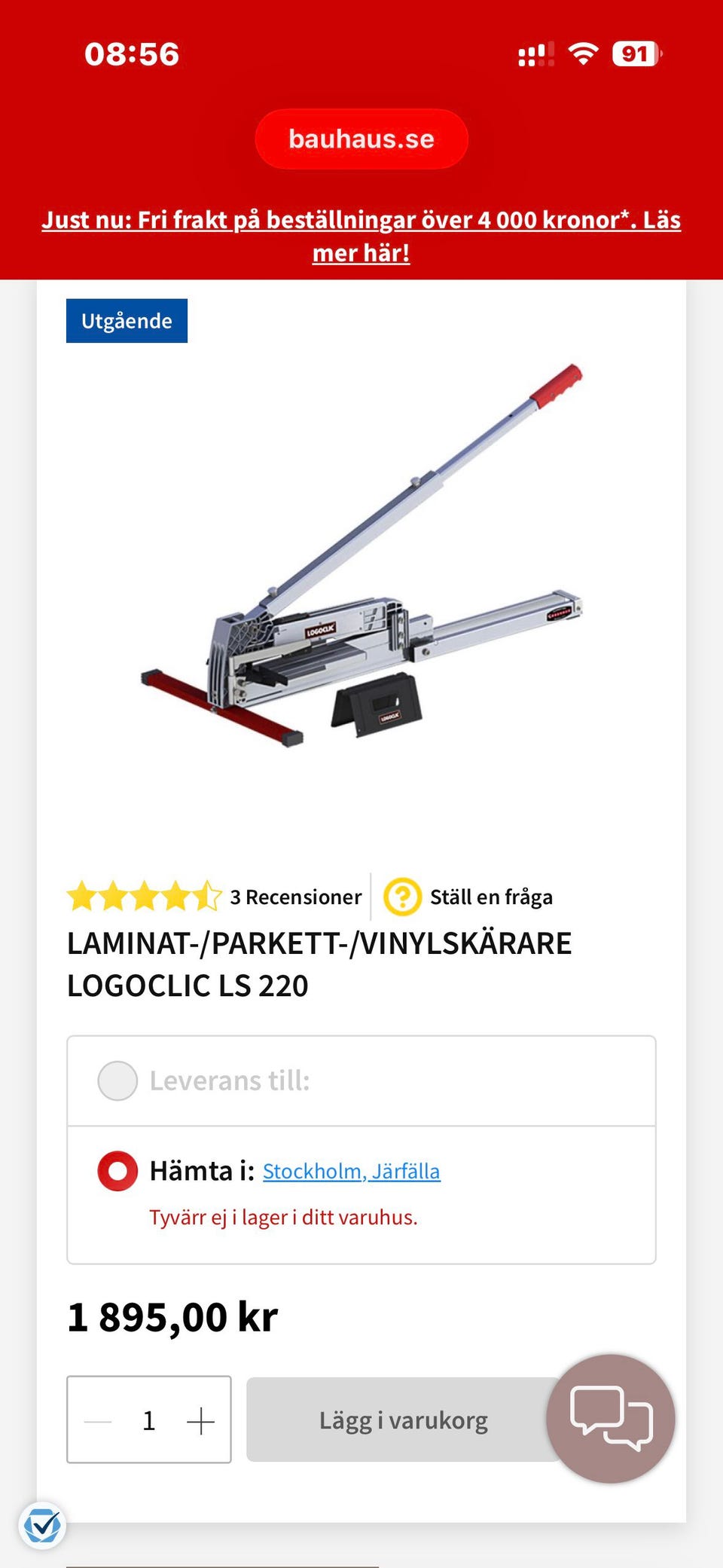Change store via Stockholm, Järfälla link
723x1568 pixels.
352,1172
